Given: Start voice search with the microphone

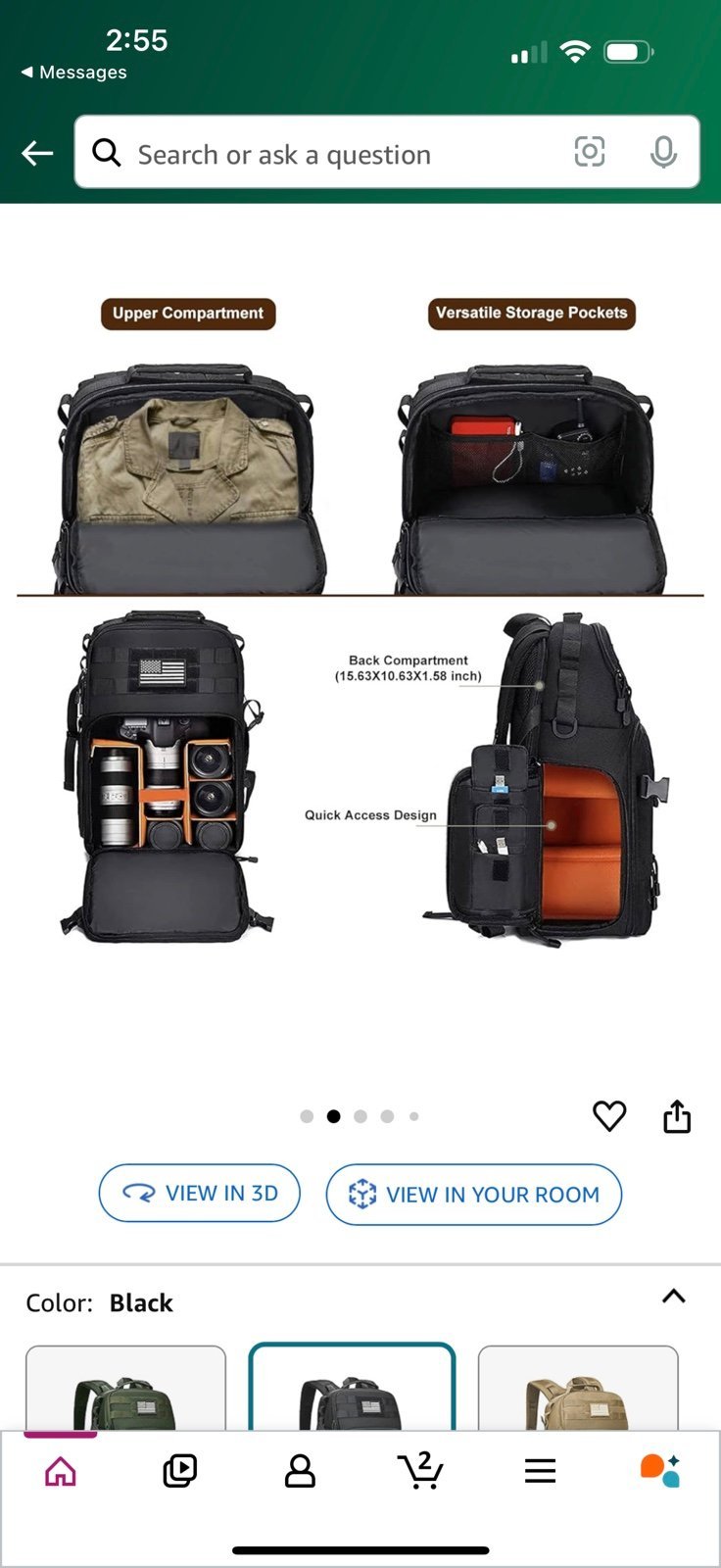Looking at the screenshot, I should (663, 152).
